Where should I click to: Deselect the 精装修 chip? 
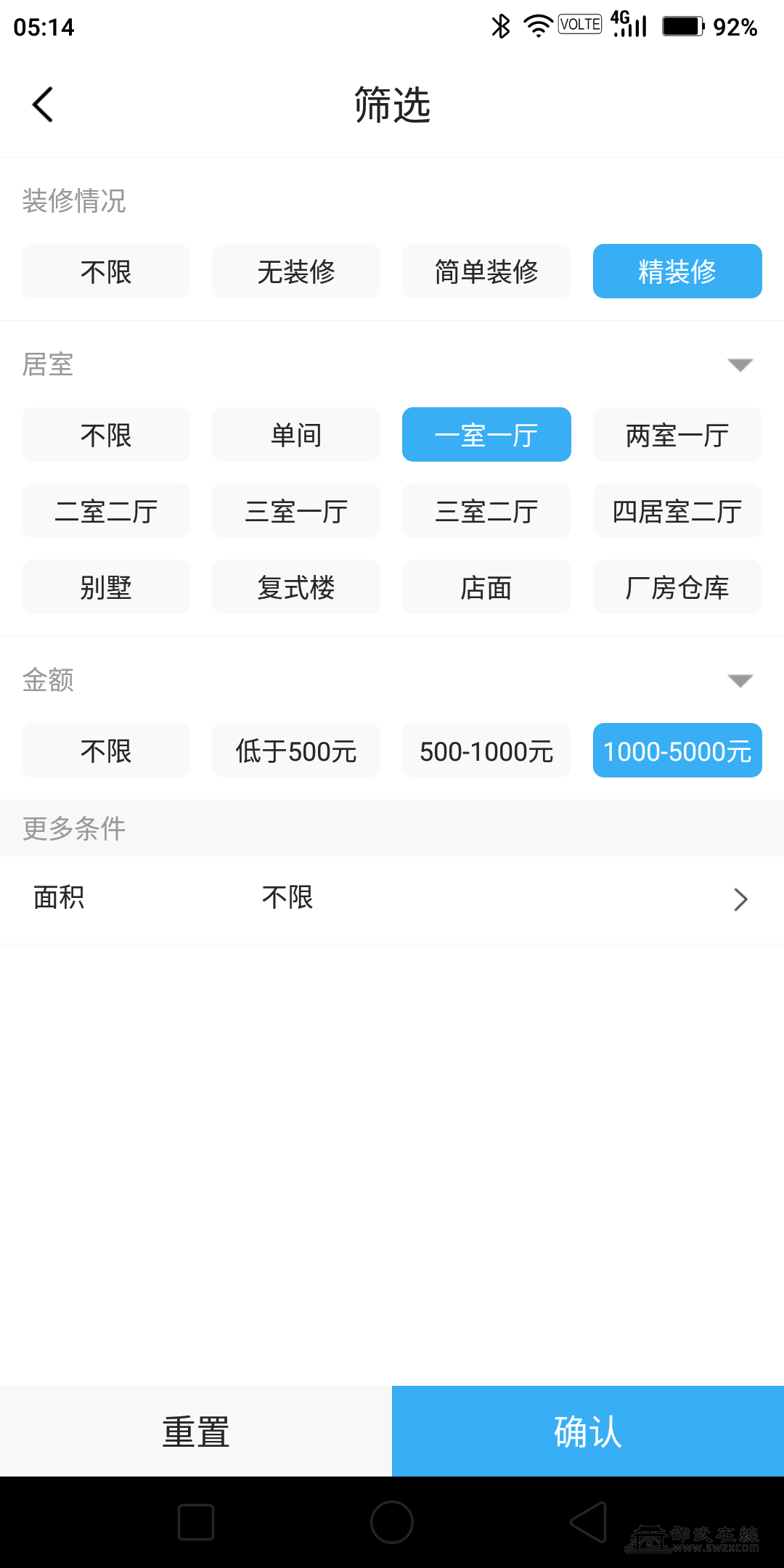point(677,271)
